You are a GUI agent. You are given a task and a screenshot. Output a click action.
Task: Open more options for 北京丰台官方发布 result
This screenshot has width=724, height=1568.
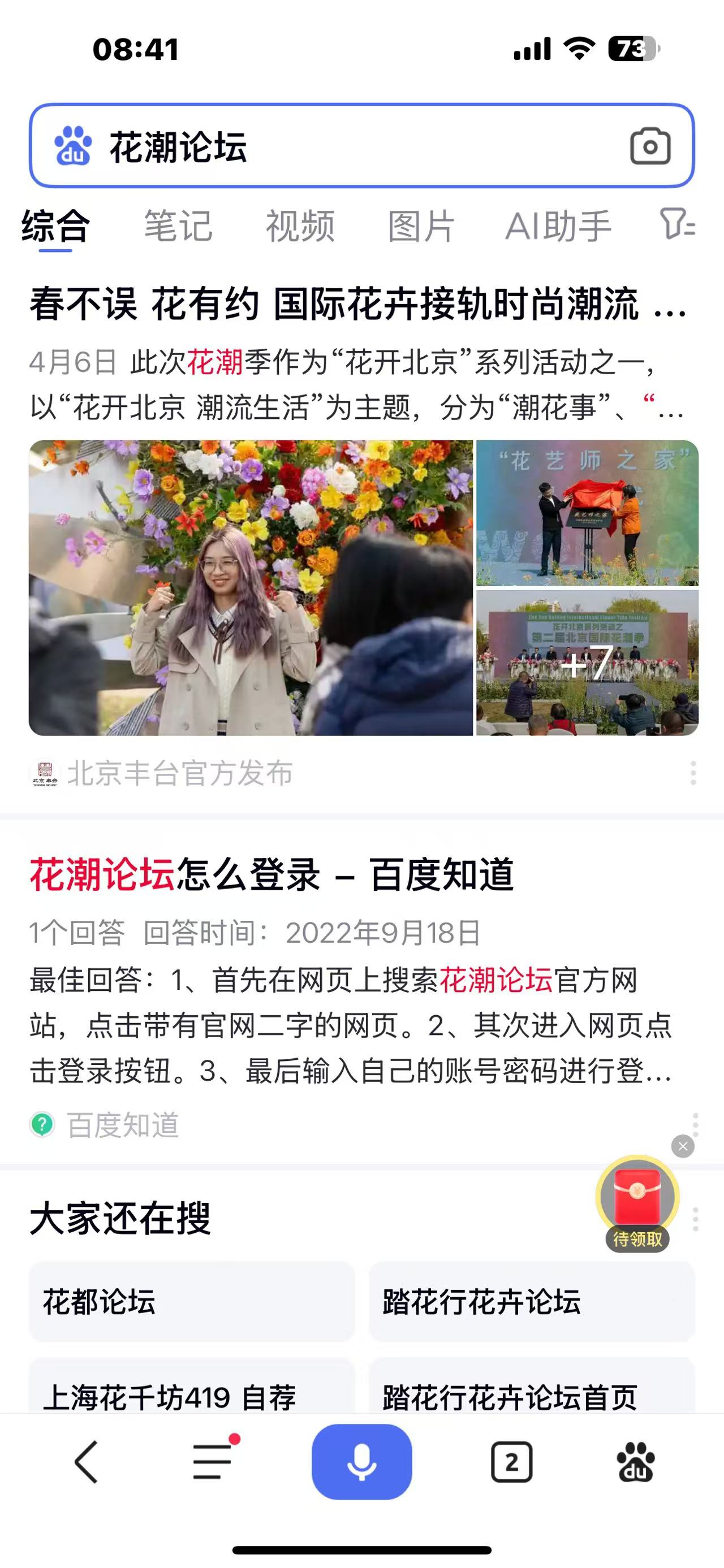(693, 773)
